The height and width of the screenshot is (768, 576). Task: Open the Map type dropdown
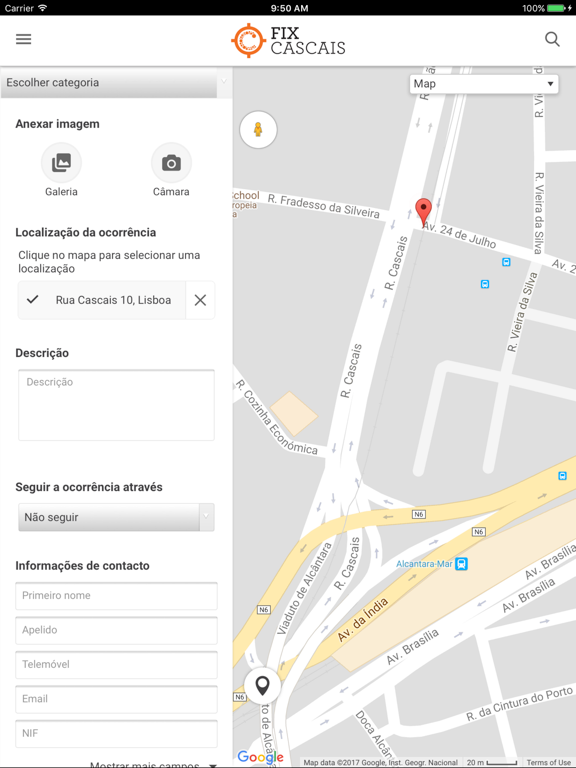point(484,84)
